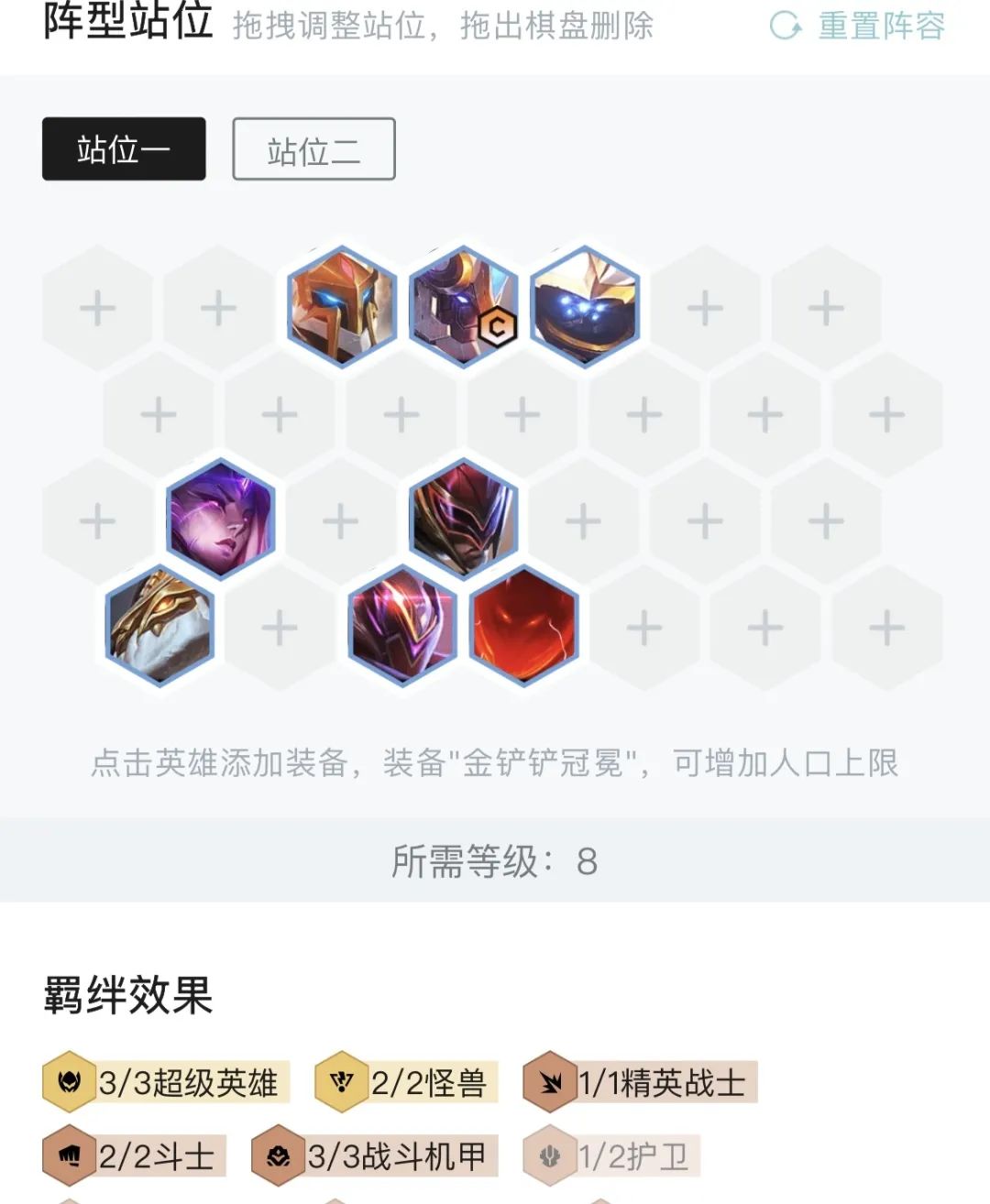Open the 1/1精英战士 synergy chip

[x=641, y=1083]
